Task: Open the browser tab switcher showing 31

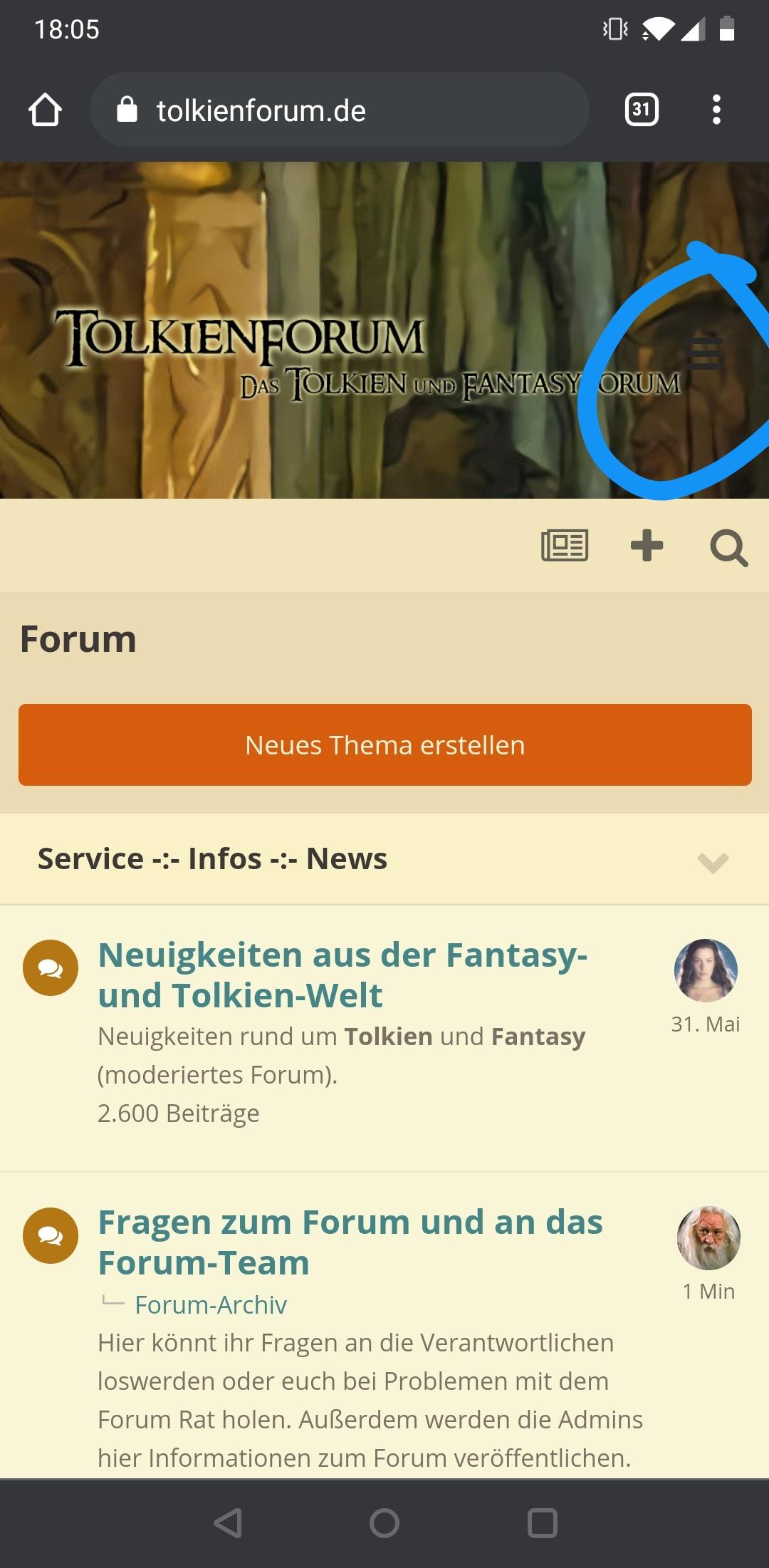Action: (x=642, y=110)
